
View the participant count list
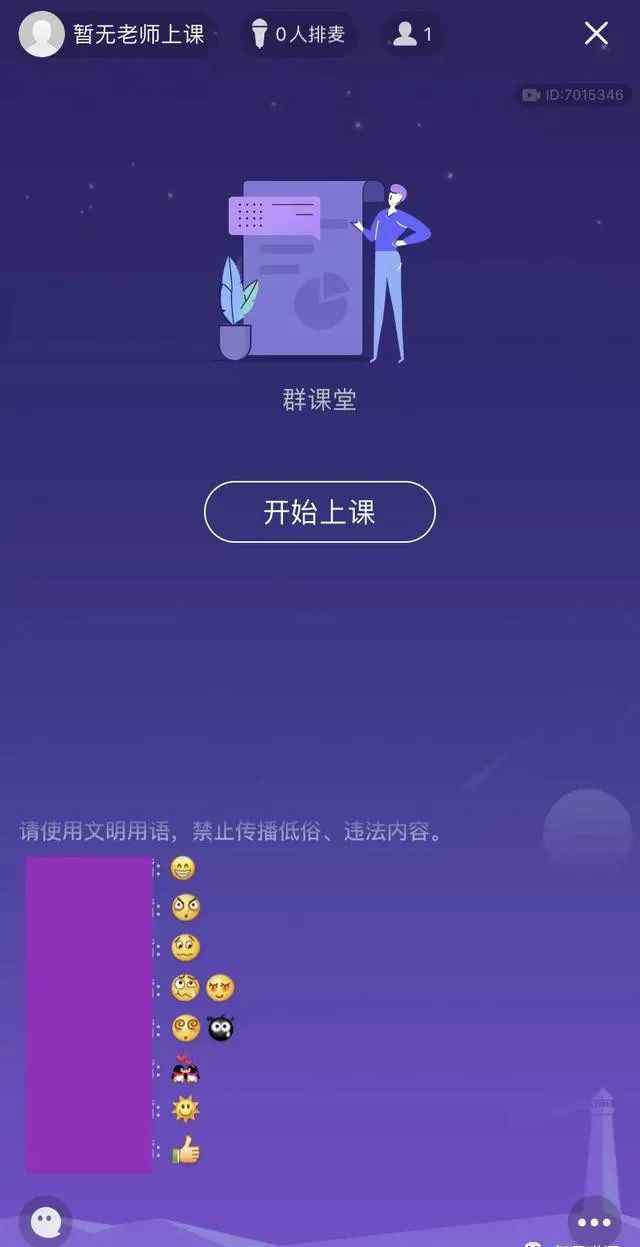coord(412,34)
